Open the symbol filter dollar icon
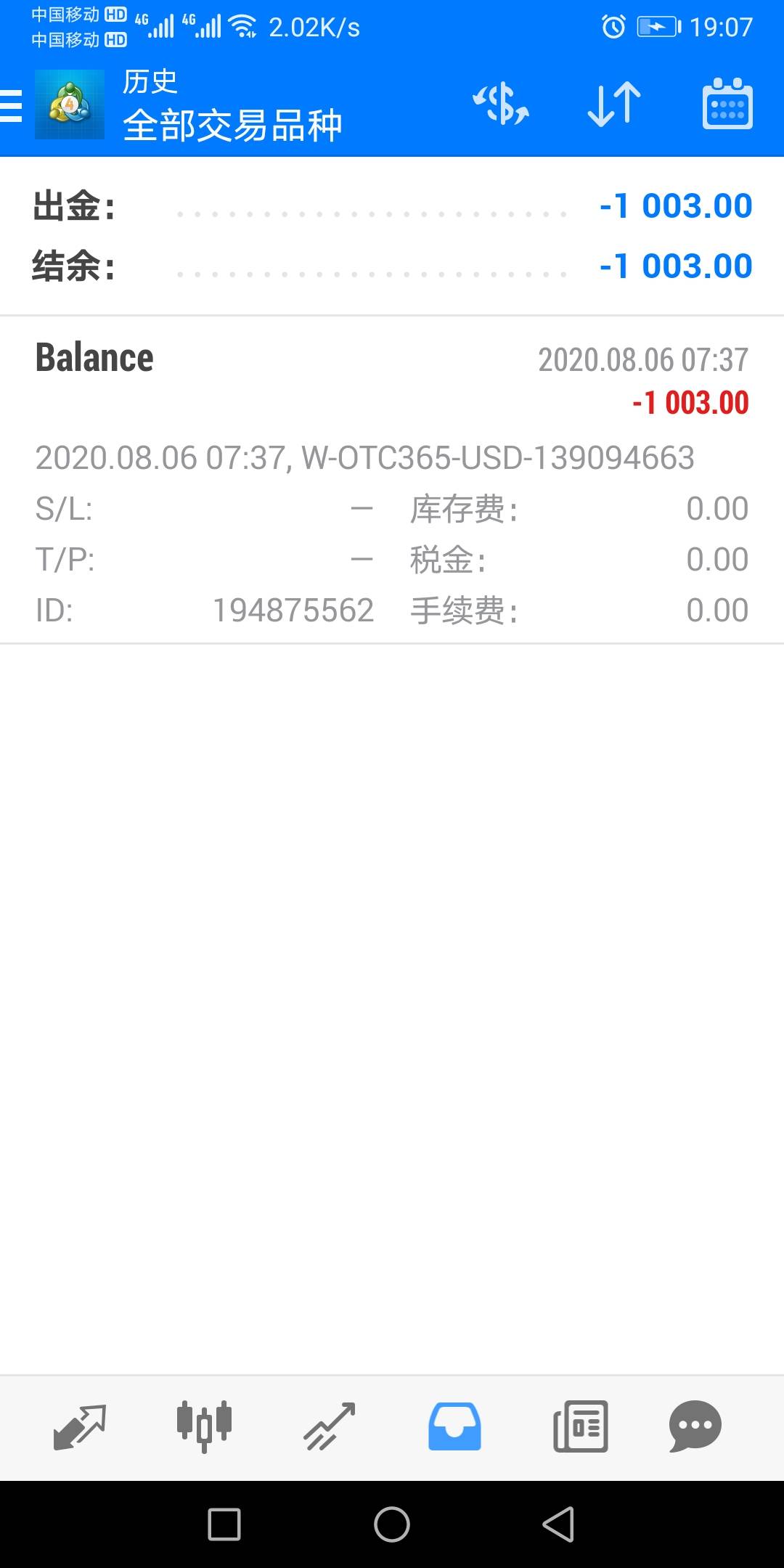The height and width of the screenshot is (1568, 784). click(x=501, y=104)
